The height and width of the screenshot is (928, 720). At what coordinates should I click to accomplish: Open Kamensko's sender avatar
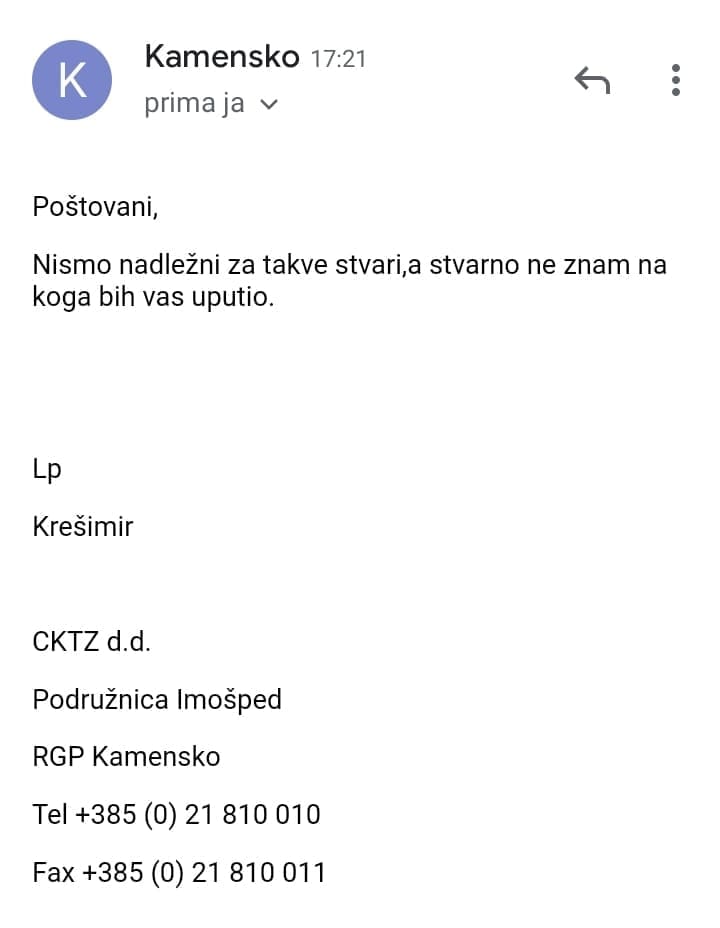(x=72, y=80)
